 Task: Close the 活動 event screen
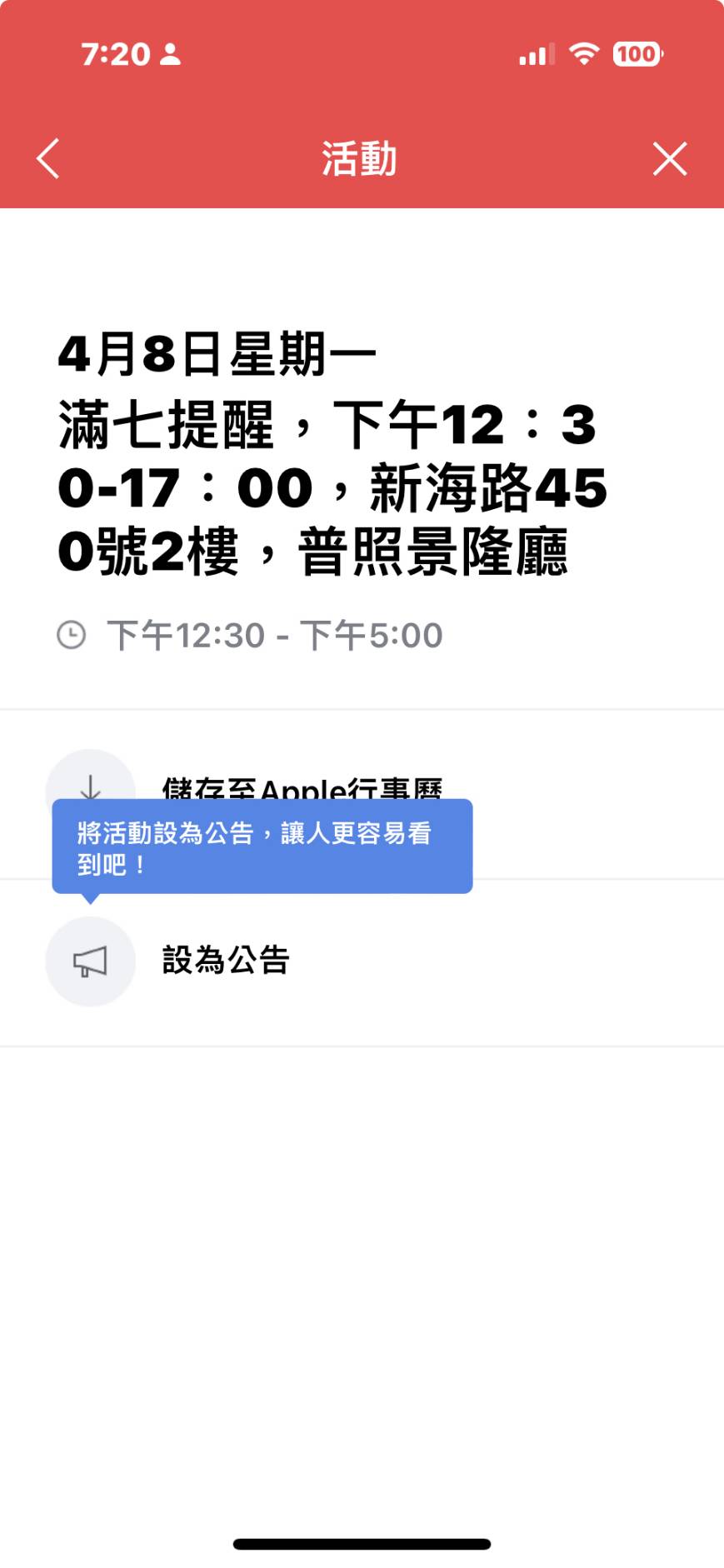point(670,158)
